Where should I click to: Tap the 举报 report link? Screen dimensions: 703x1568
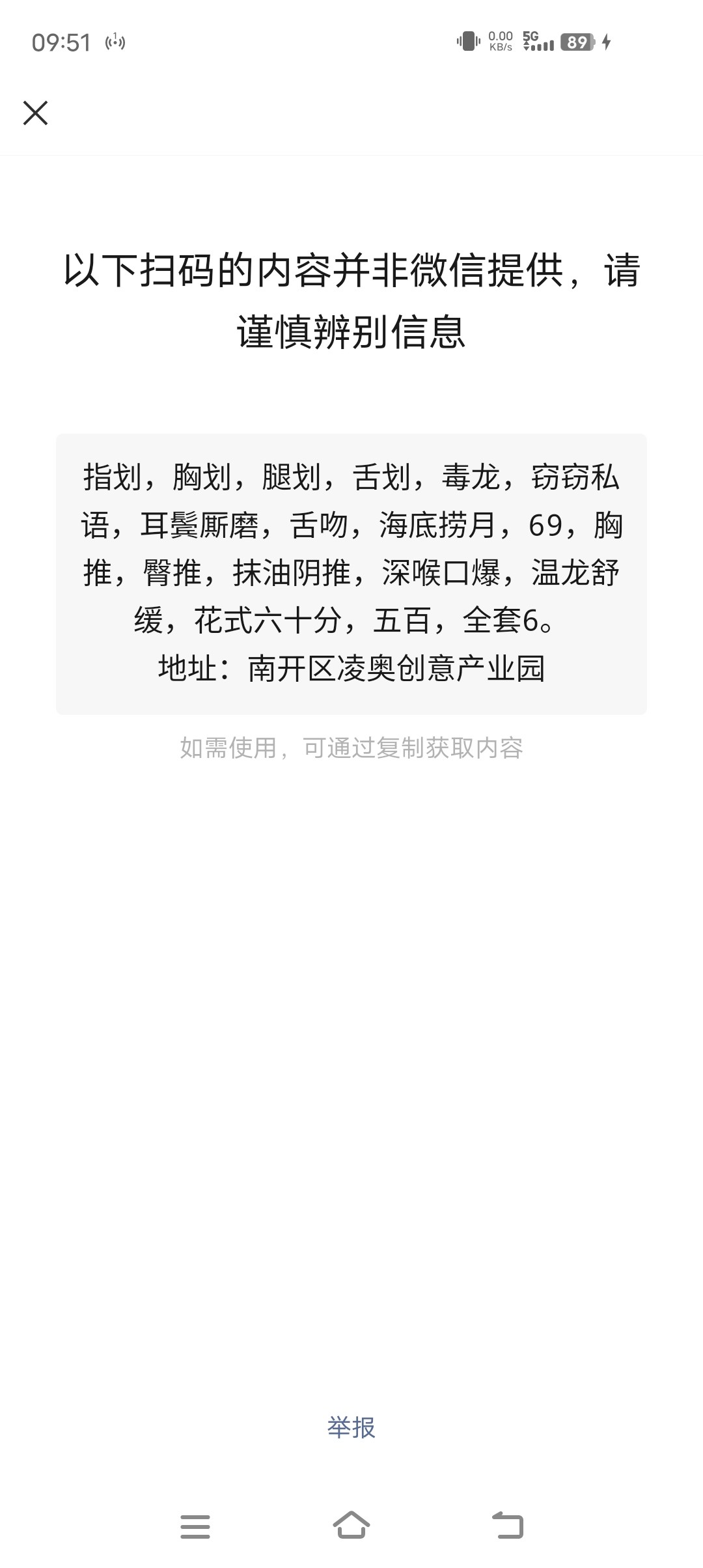pos(351,1427)
